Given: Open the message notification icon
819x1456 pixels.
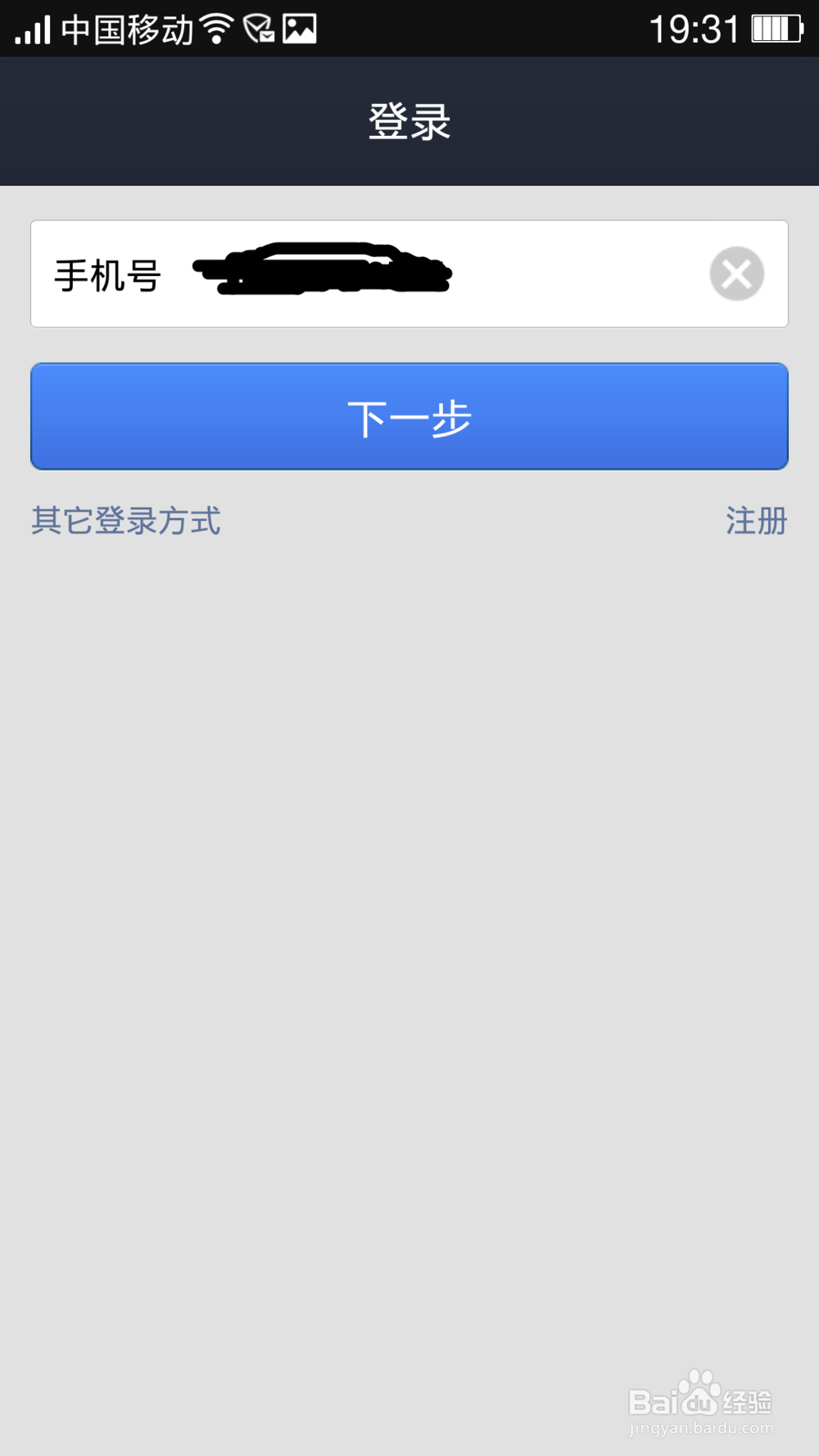Looking at the screenshot, I should pos(256,28).
